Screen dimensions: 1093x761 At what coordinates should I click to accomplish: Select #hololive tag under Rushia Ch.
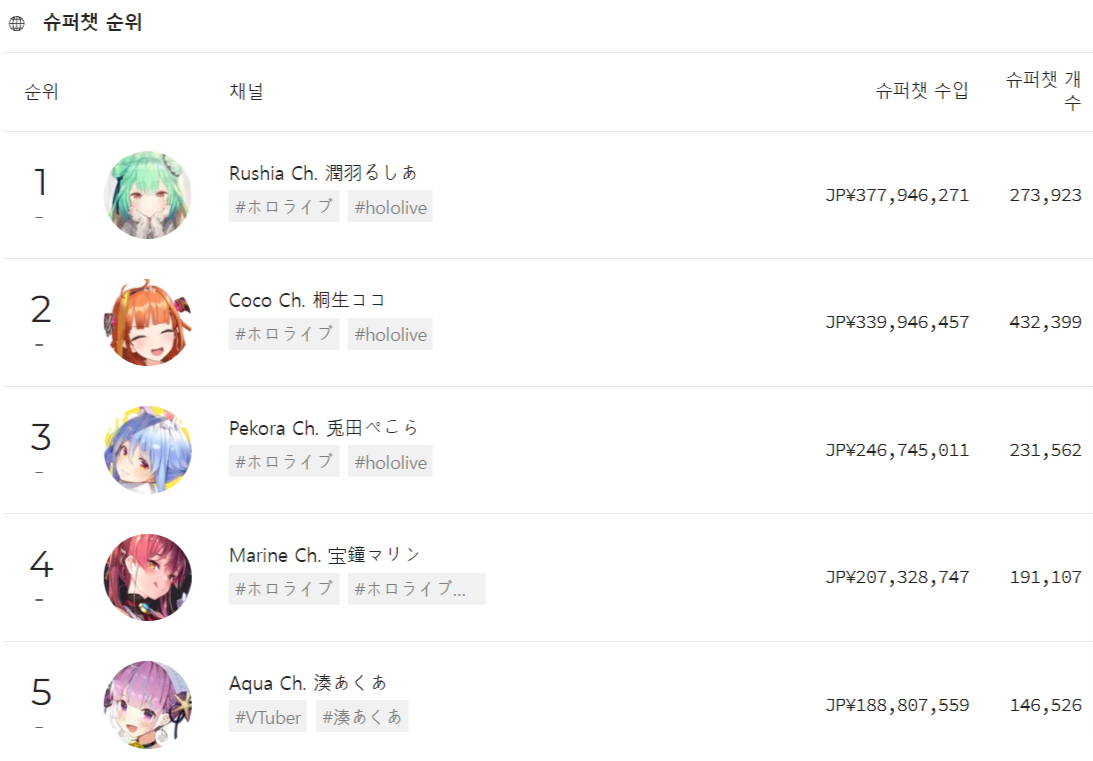[x=390, y=207]
